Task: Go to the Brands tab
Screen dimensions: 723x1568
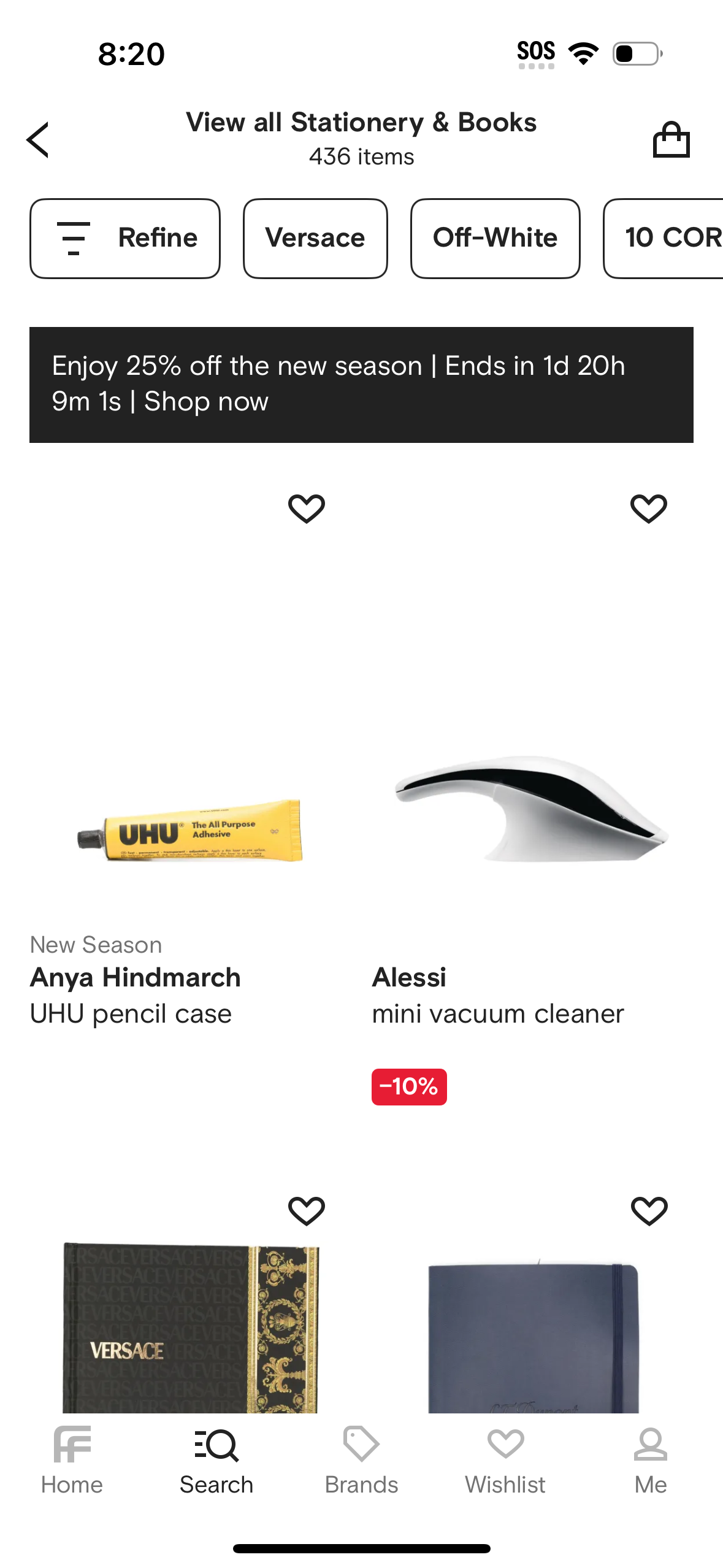Action: 361,1461
